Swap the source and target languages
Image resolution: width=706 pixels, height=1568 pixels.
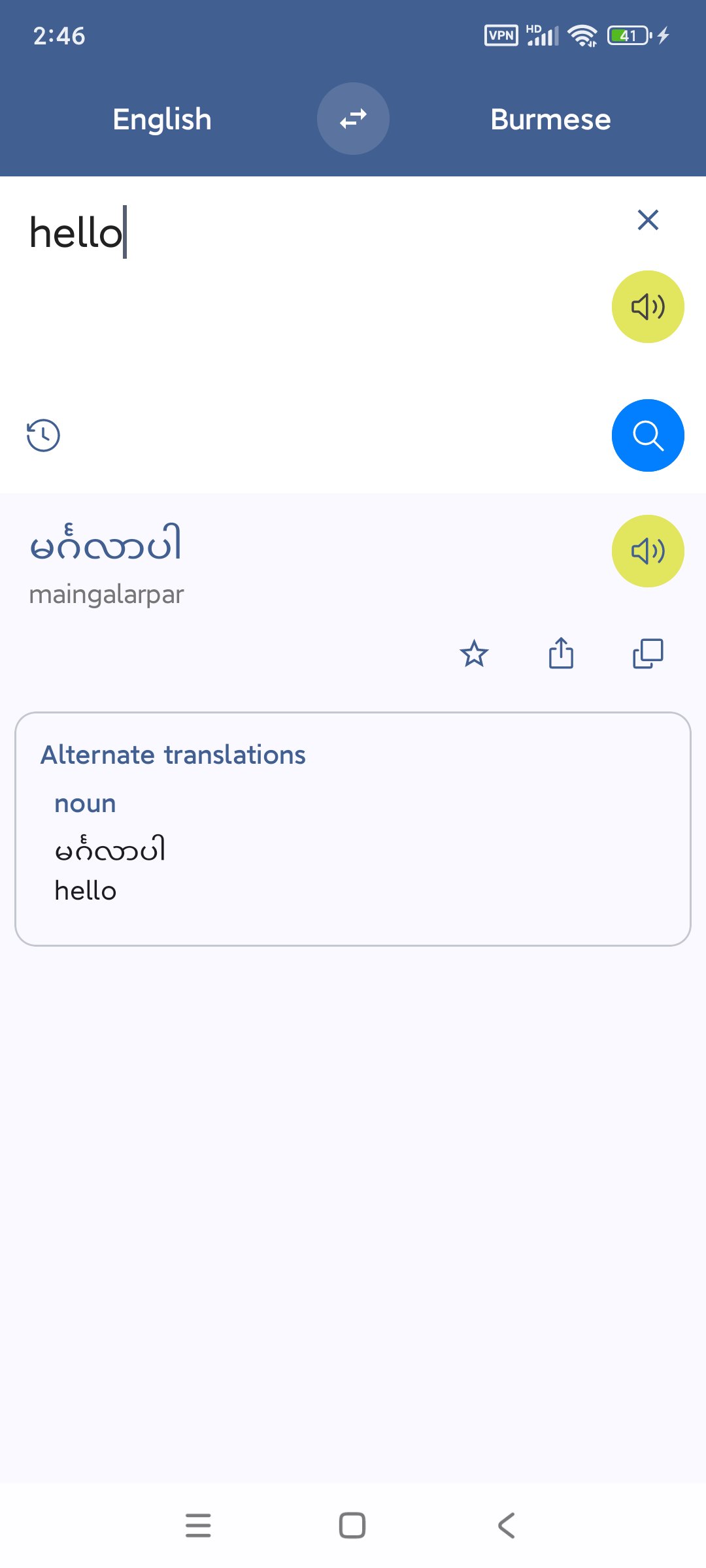(x=353, y=118)
